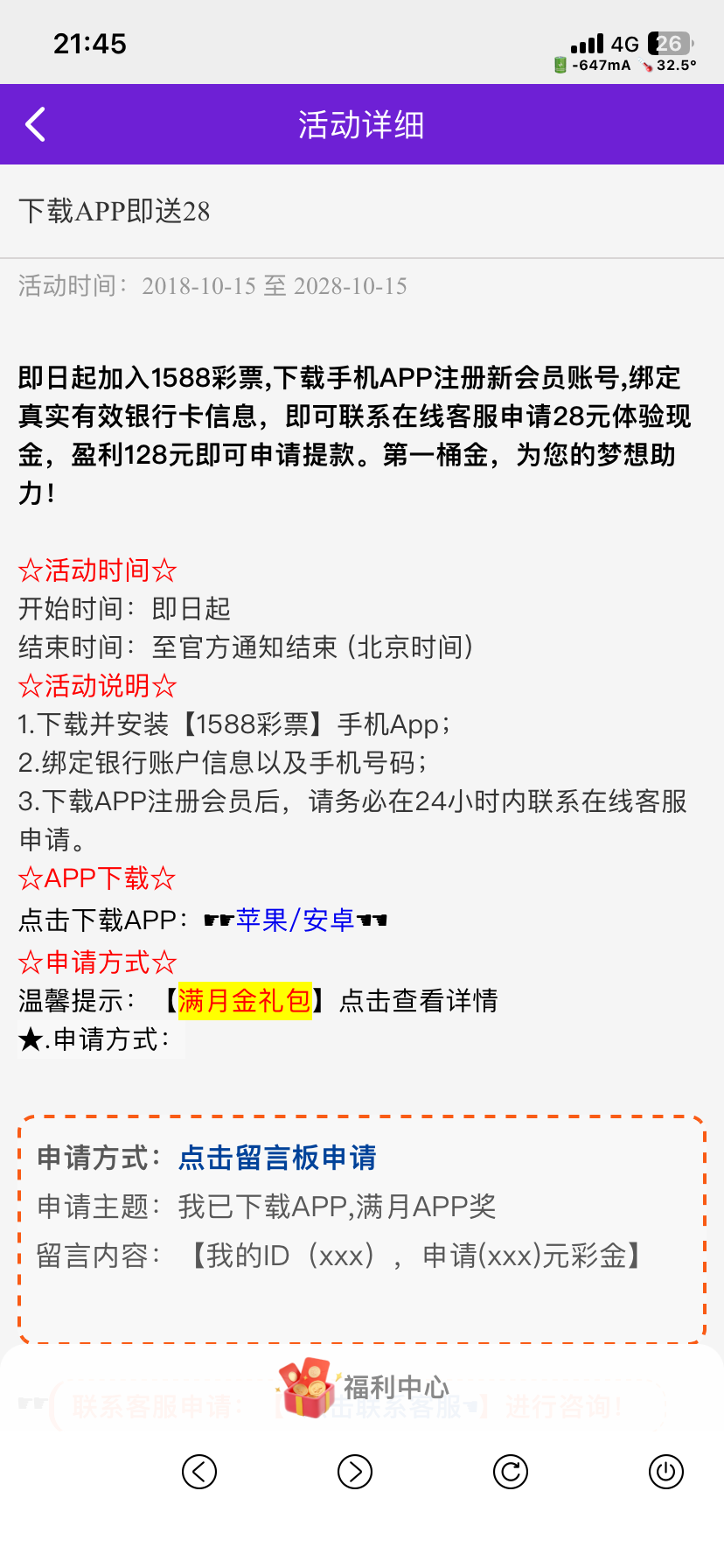Open the 满月金礼包 details link
The image size is (724, 1568).
pos(244,1000)
